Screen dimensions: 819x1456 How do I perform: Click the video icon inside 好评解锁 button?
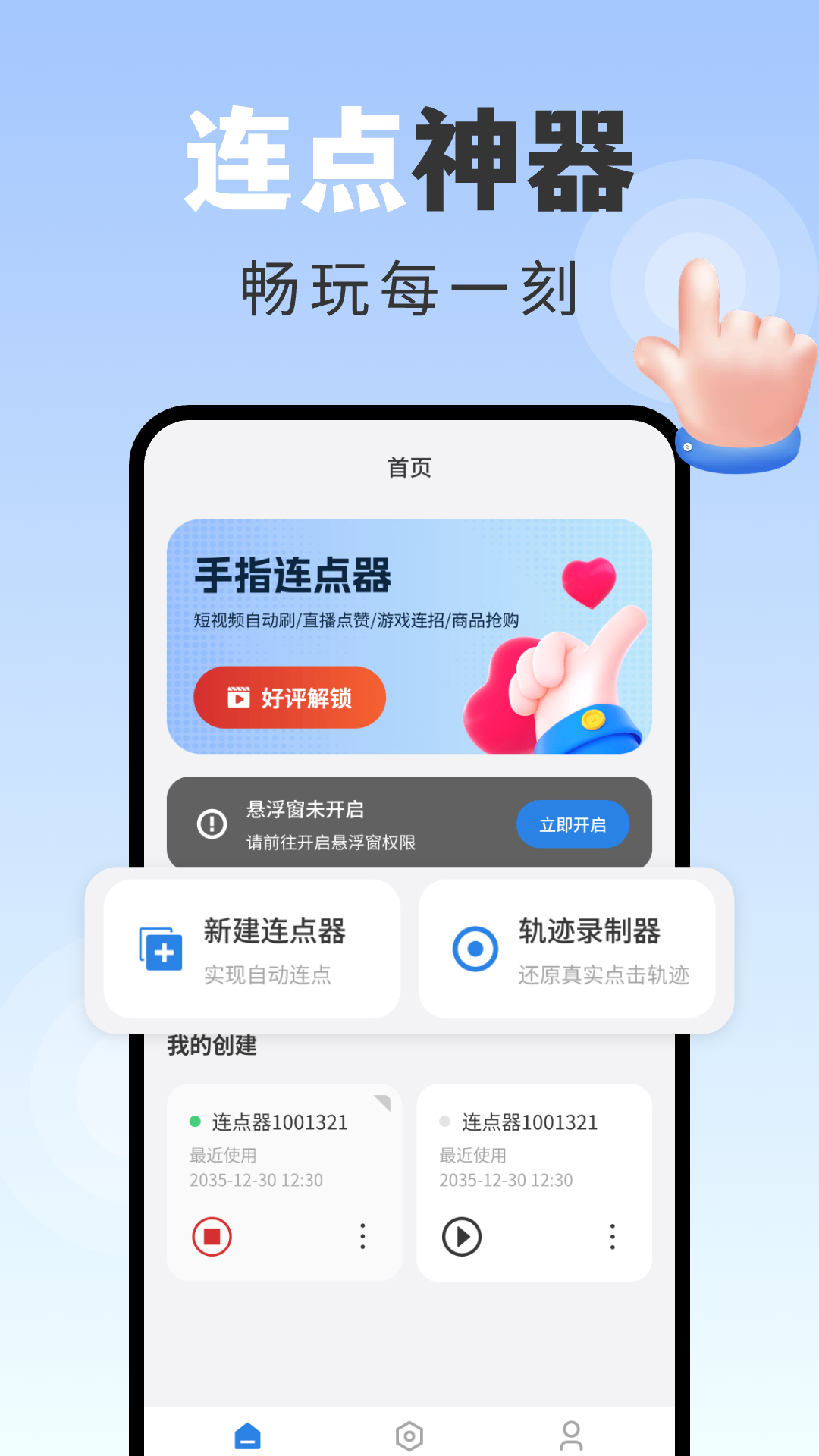point(237,698)
